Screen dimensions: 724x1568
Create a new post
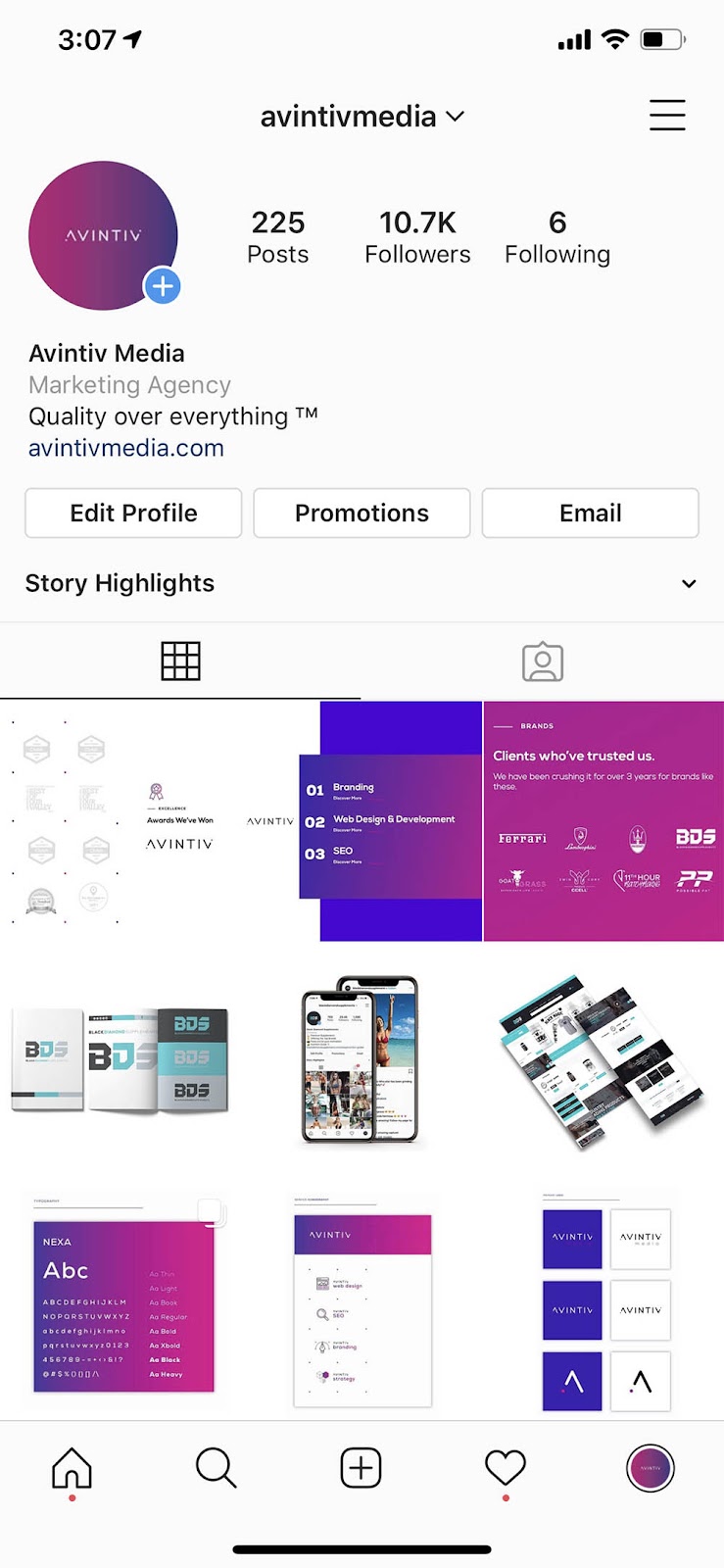pos(361,1468)
